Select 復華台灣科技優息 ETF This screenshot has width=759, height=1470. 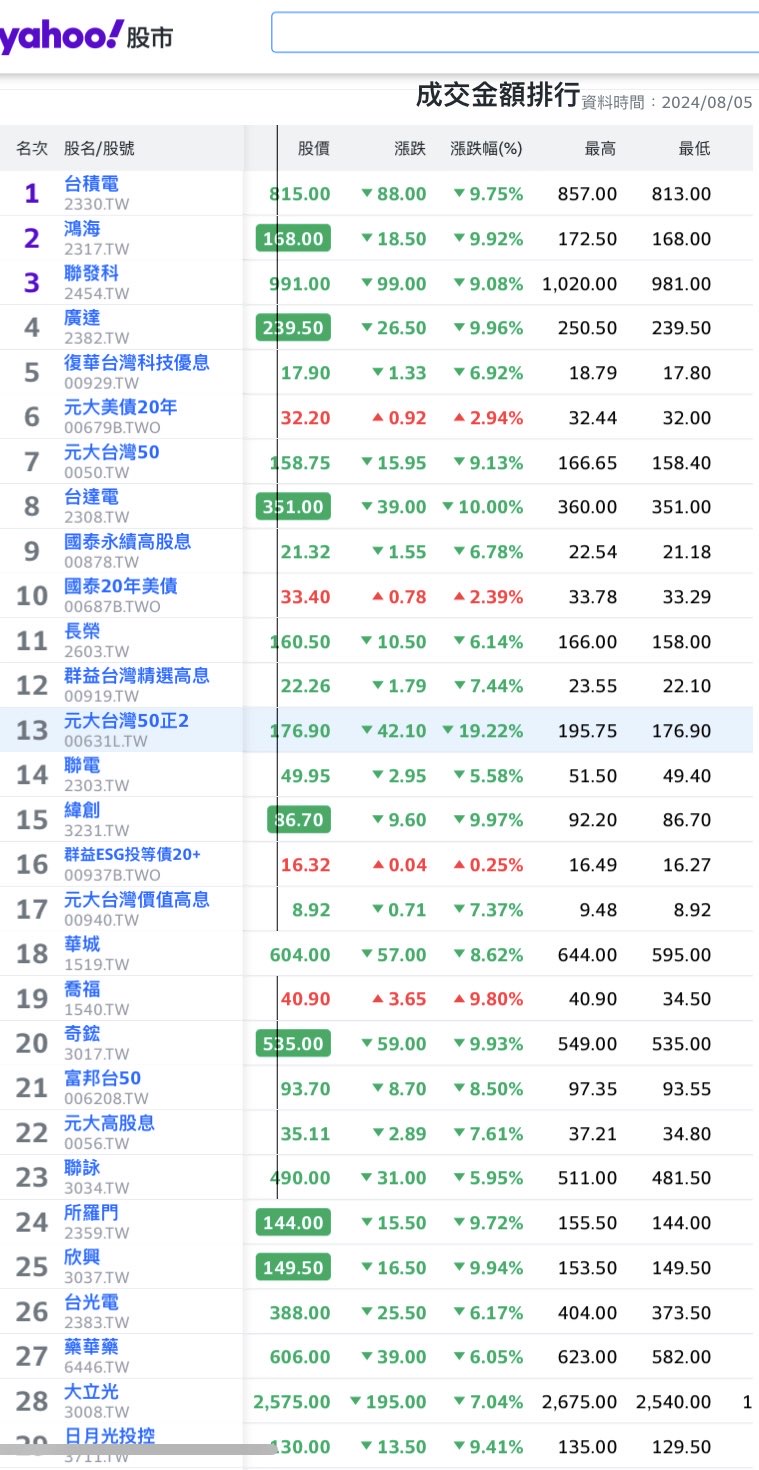[x=137, y=362]
